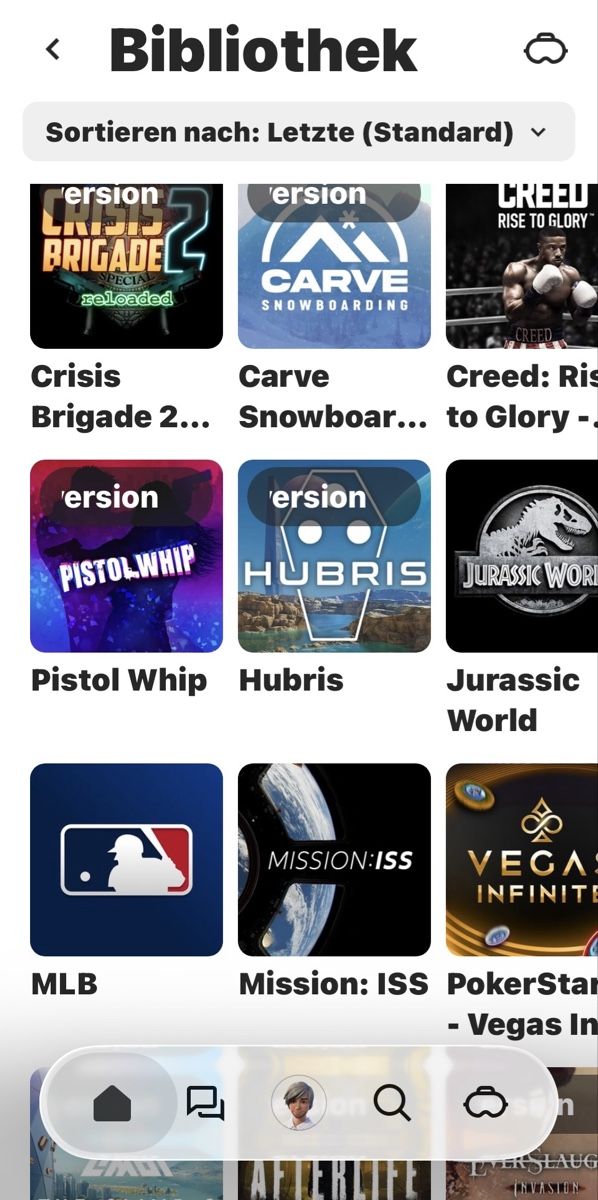Open the headset icon beside Bibliothek
Screen dimensions: 598x1200
[545, 49]
